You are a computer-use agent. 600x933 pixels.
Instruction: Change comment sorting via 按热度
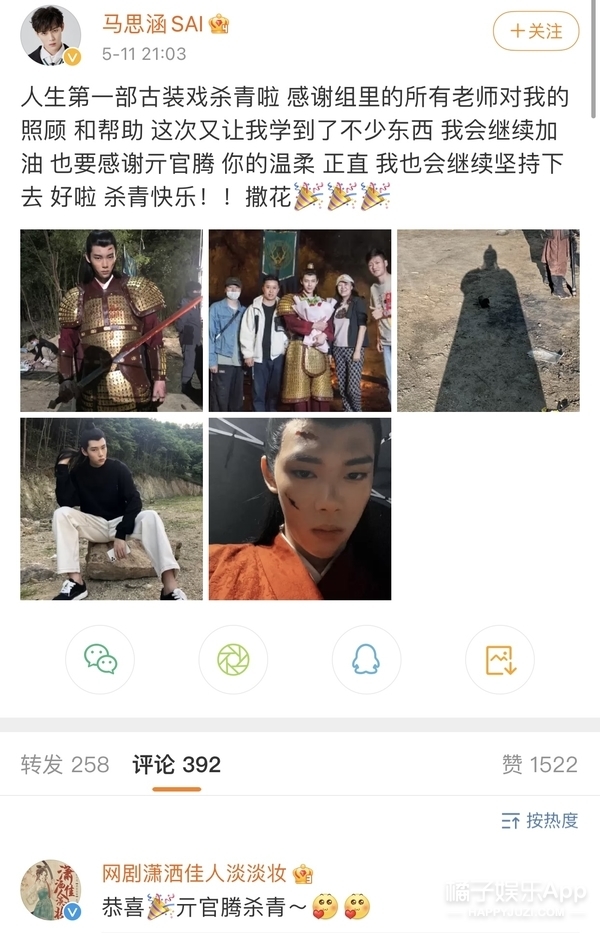pos(540,820)
